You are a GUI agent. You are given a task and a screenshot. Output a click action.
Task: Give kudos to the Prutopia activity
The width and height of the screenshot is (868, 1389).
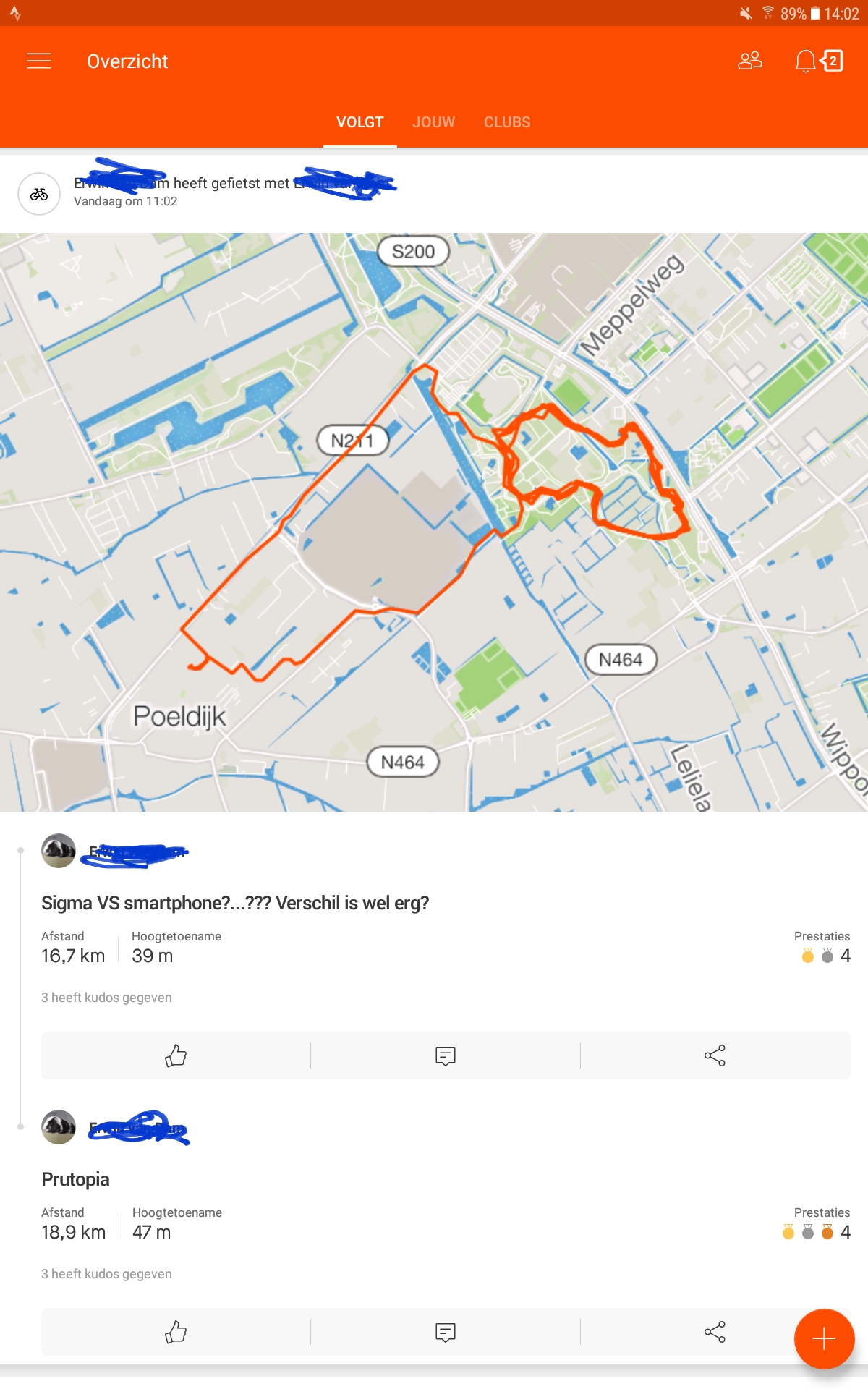tap(176, 1332)
